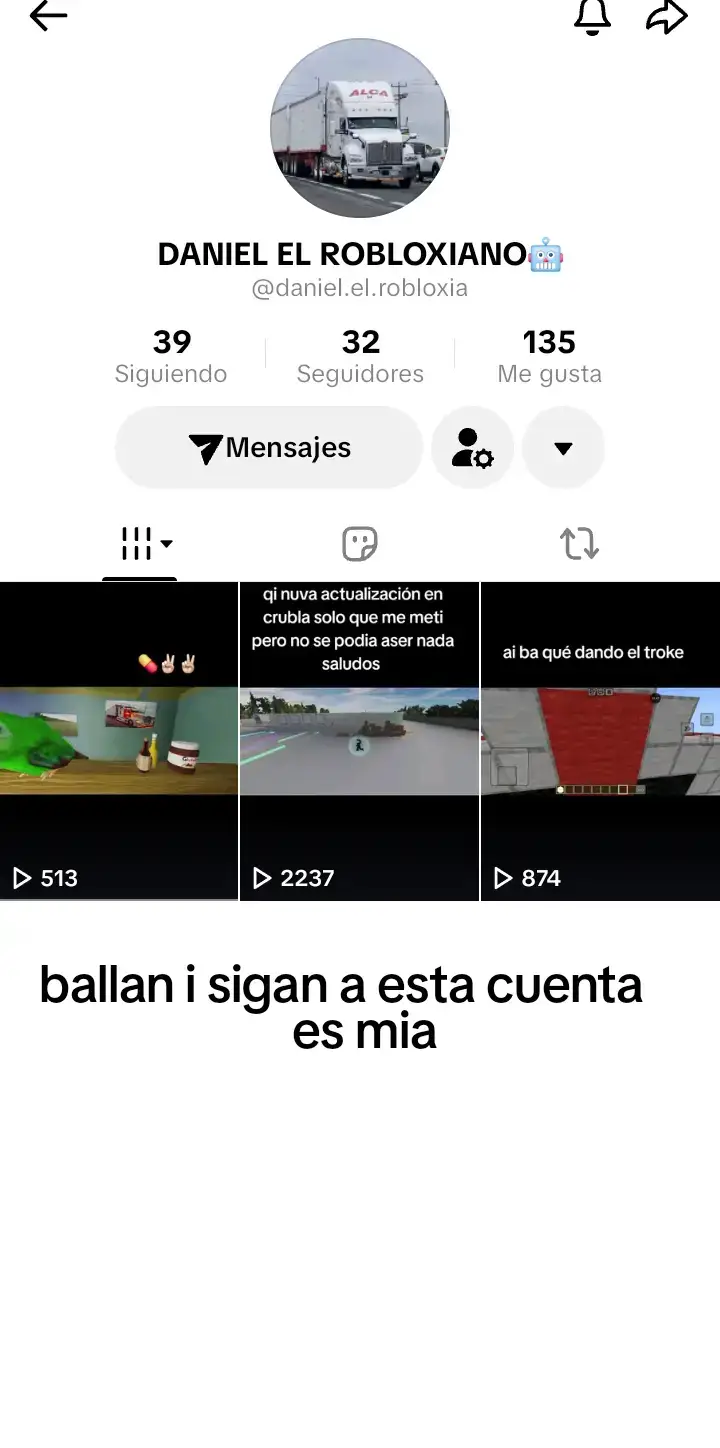Go back with the top-left arrow
Screen dimensions: 720x1448
coord(48,16)
